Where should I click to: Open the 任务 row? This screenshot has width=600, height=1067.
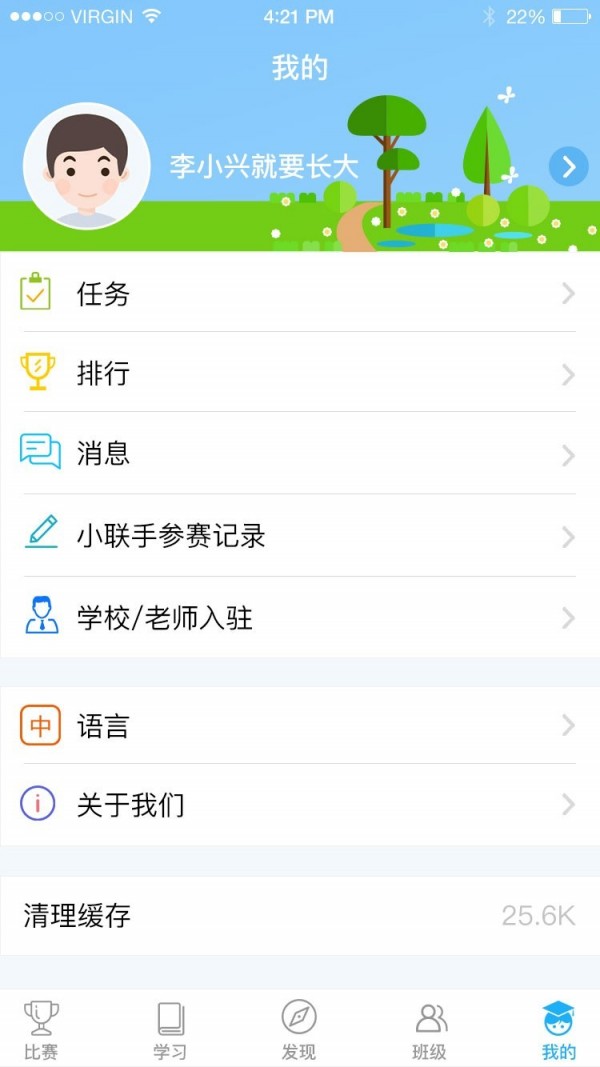(x=300, y=293)
